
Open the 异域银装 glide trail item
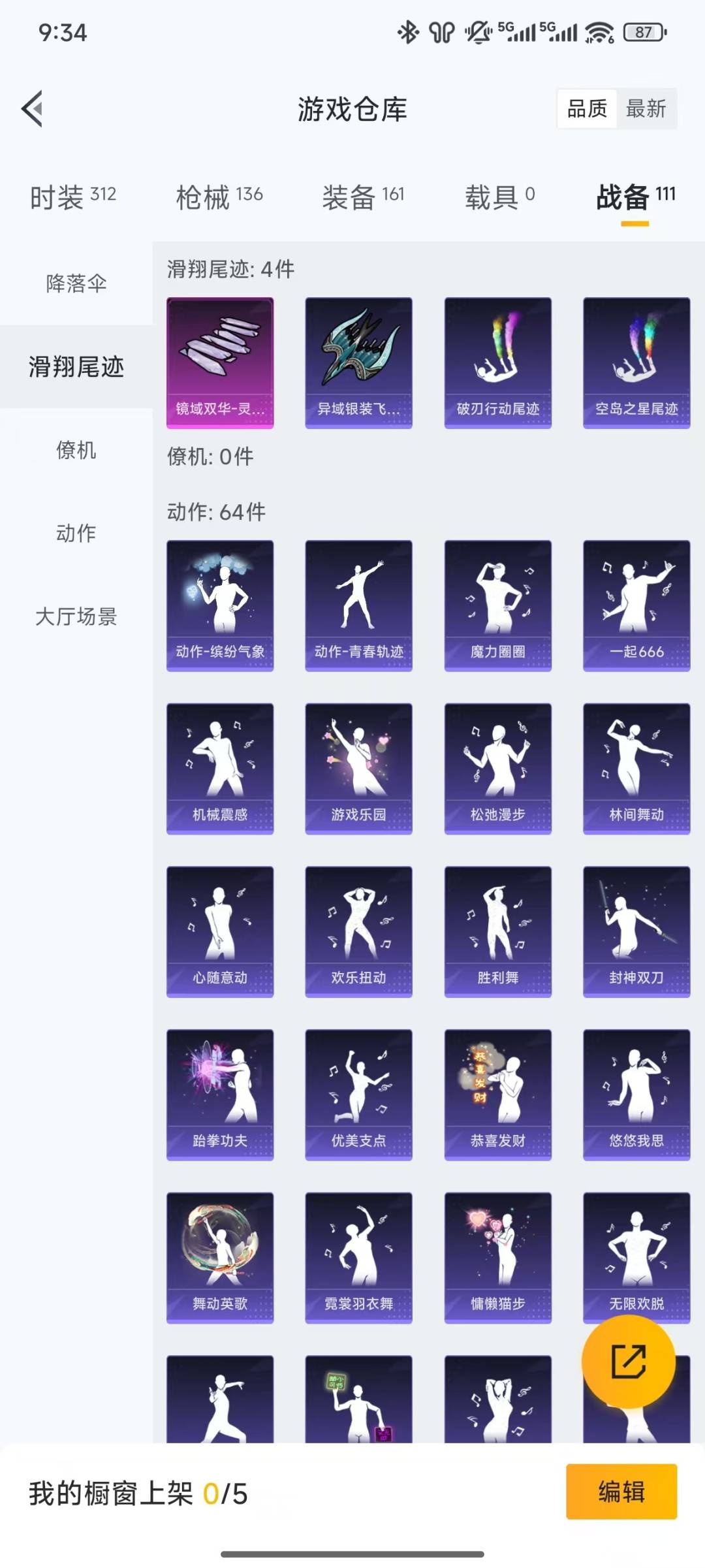pyautogui.click(x=358, y=362)
